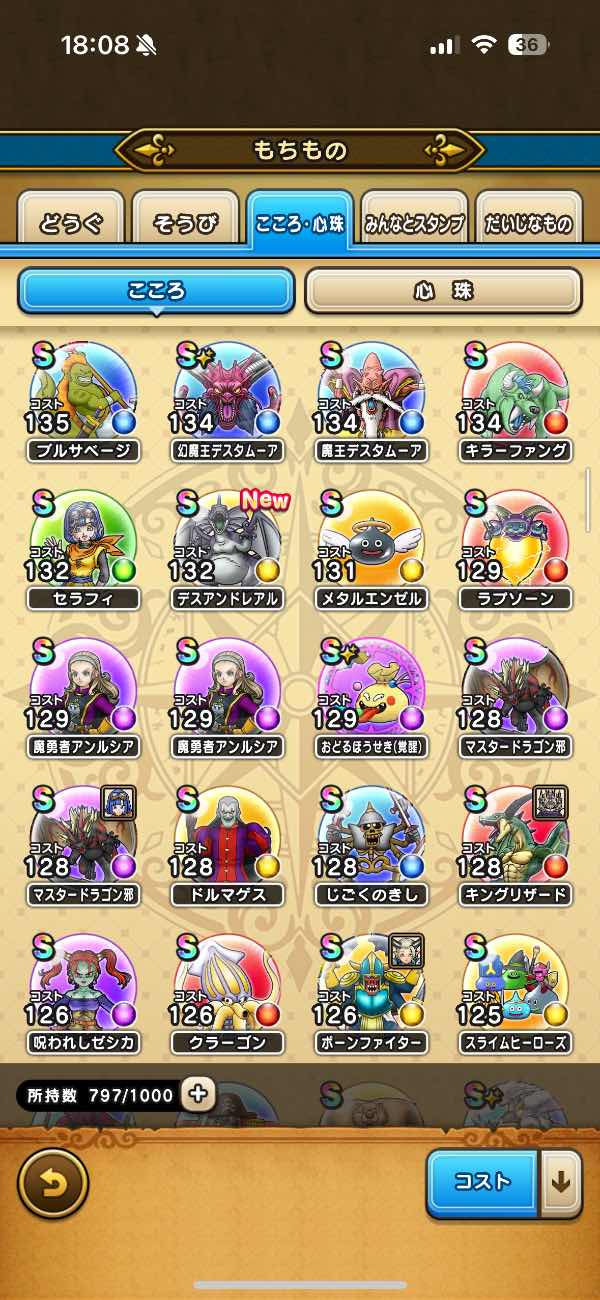Expand inventory capacity with the plus button
Viewport: 600px width, 1300px height.
(199, 1094)
